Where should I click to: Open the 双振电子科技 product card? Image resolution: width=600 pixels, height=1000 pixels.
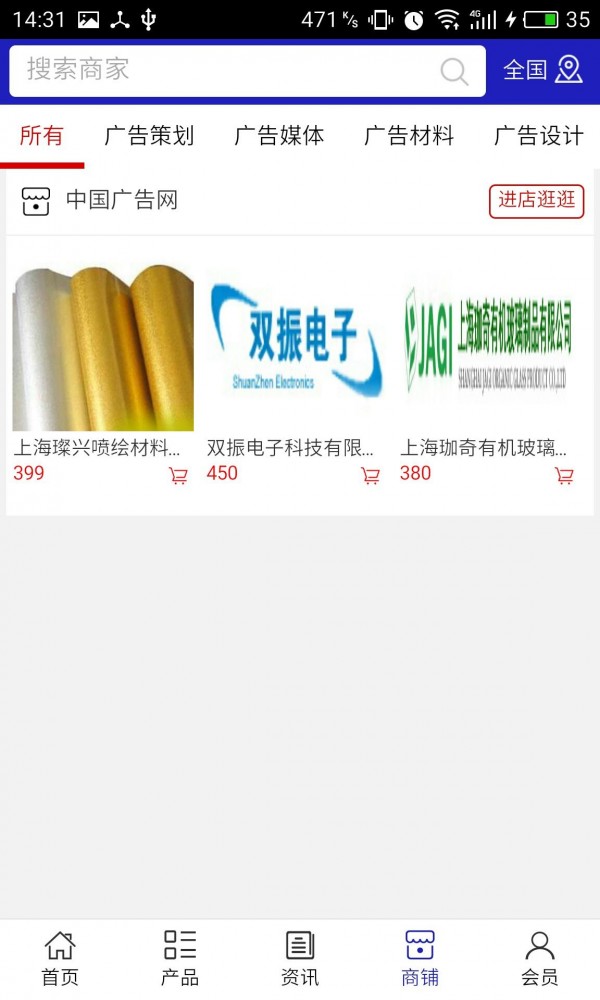click(x=296, y=374)
